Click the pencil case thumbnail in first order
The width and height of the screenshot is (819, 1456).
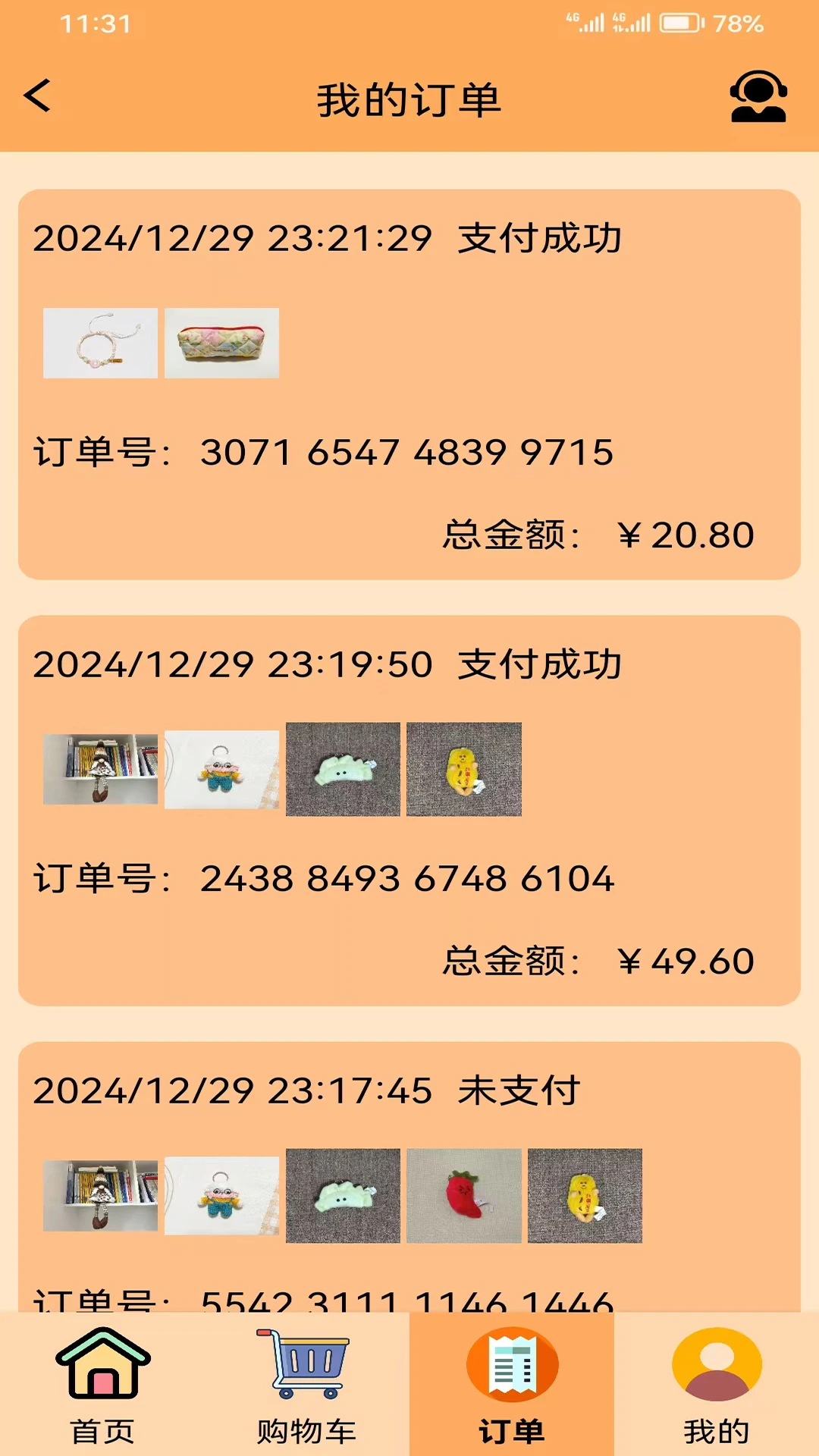pyautogui.click(x=221, y=344)
